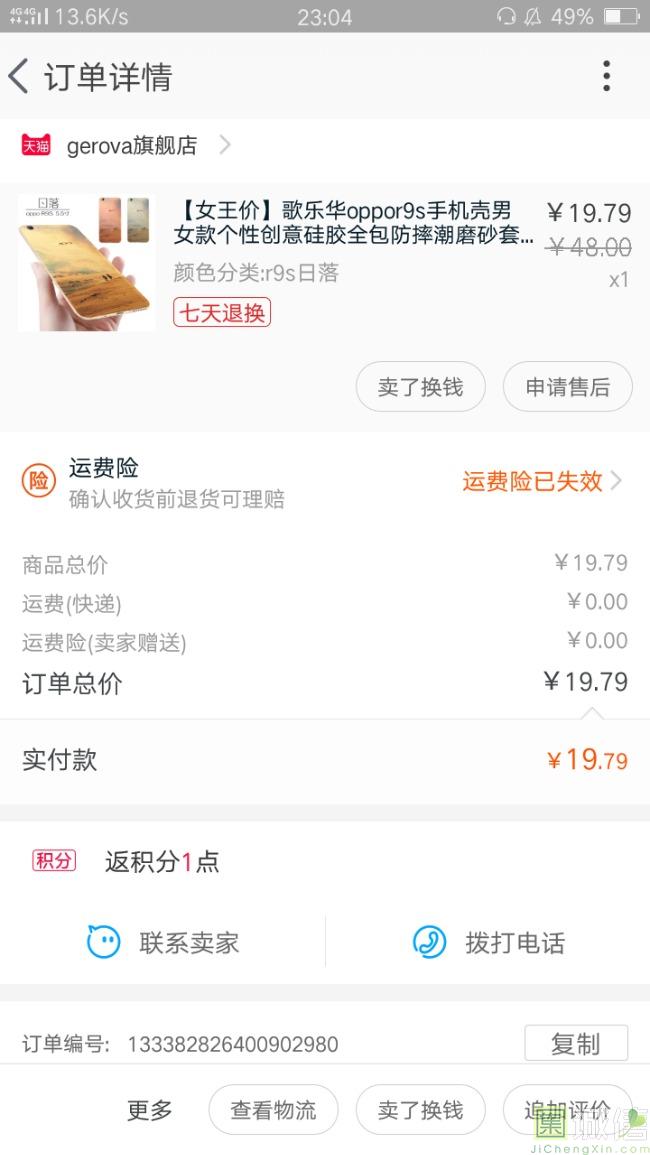
Task: Tap 联系卖家 to contact the seller
Action: click(163, 942)
